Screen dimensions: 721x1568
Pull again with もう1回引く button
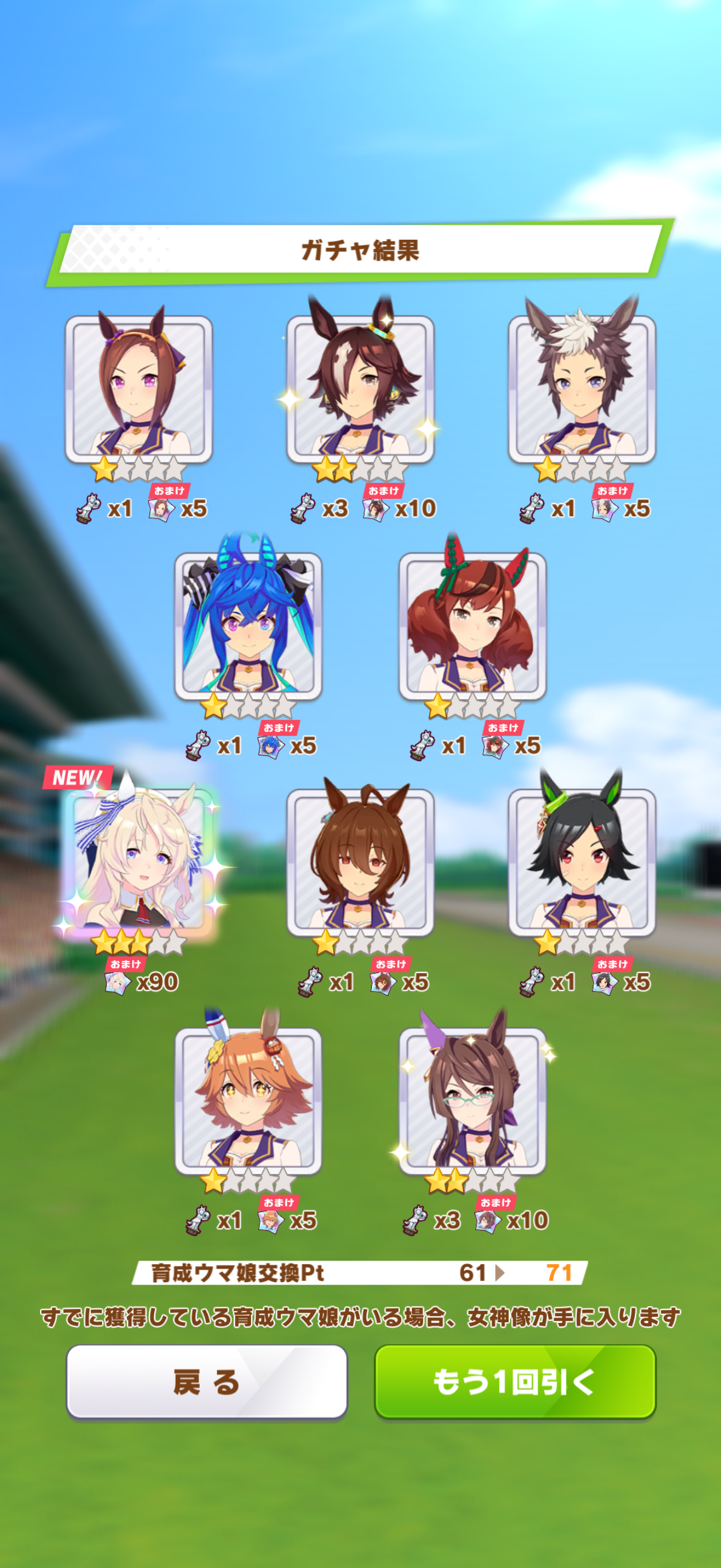(x=515, y=1382)
